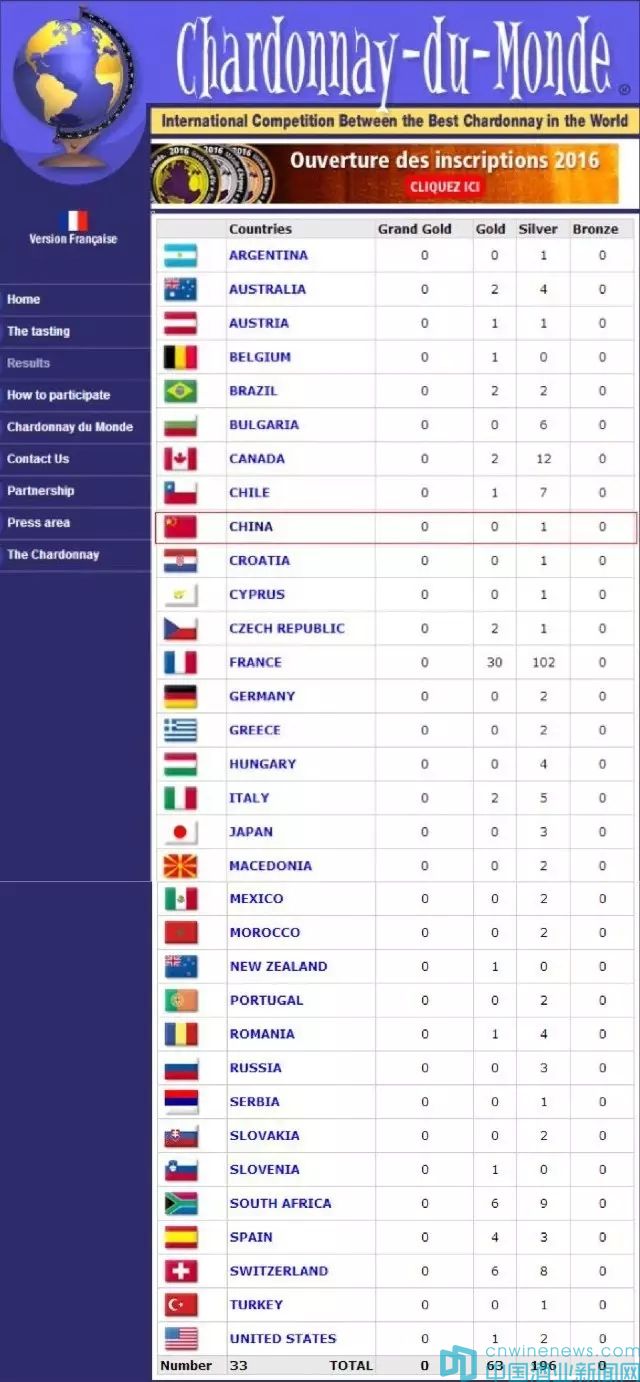The height and width of the screenshot is (1382, 640).
Task: Go to the Partnership page
Action: (40, 491)
